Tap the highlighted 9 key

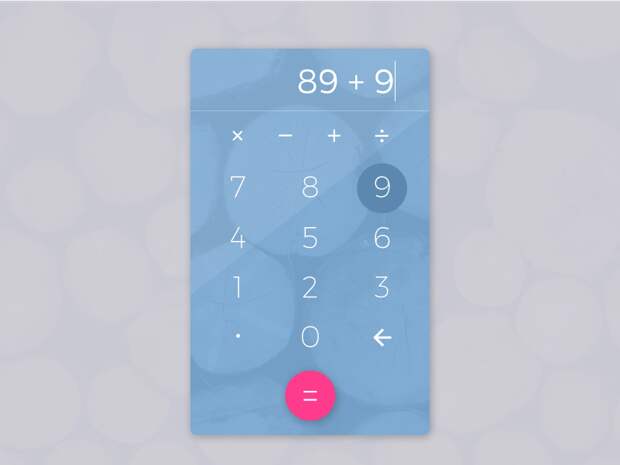pos(382,187)
